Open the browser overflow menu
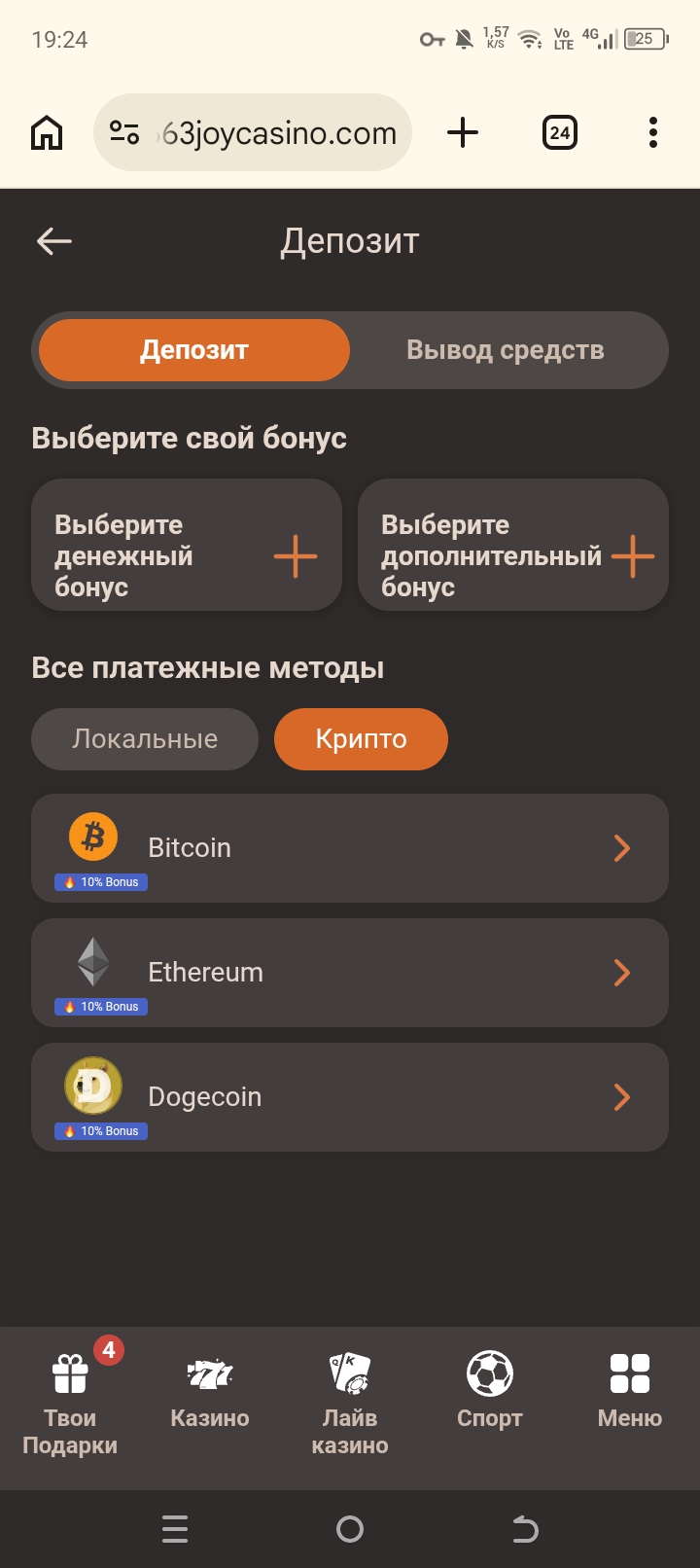The width and height of the screenshot is (700, 1568). click(653, 132)
